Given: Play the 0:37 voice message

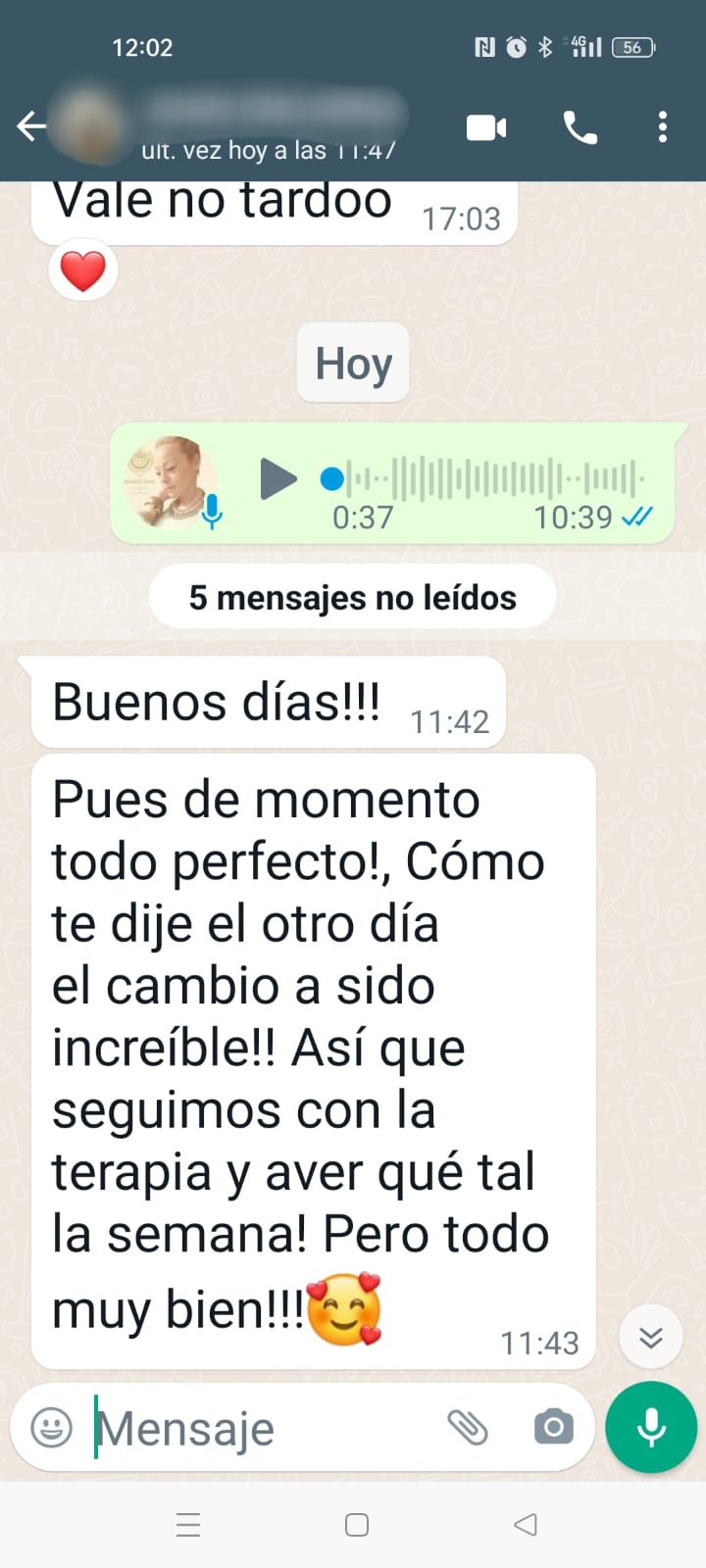Looking at the screenshot, I should tap(278, 479).
